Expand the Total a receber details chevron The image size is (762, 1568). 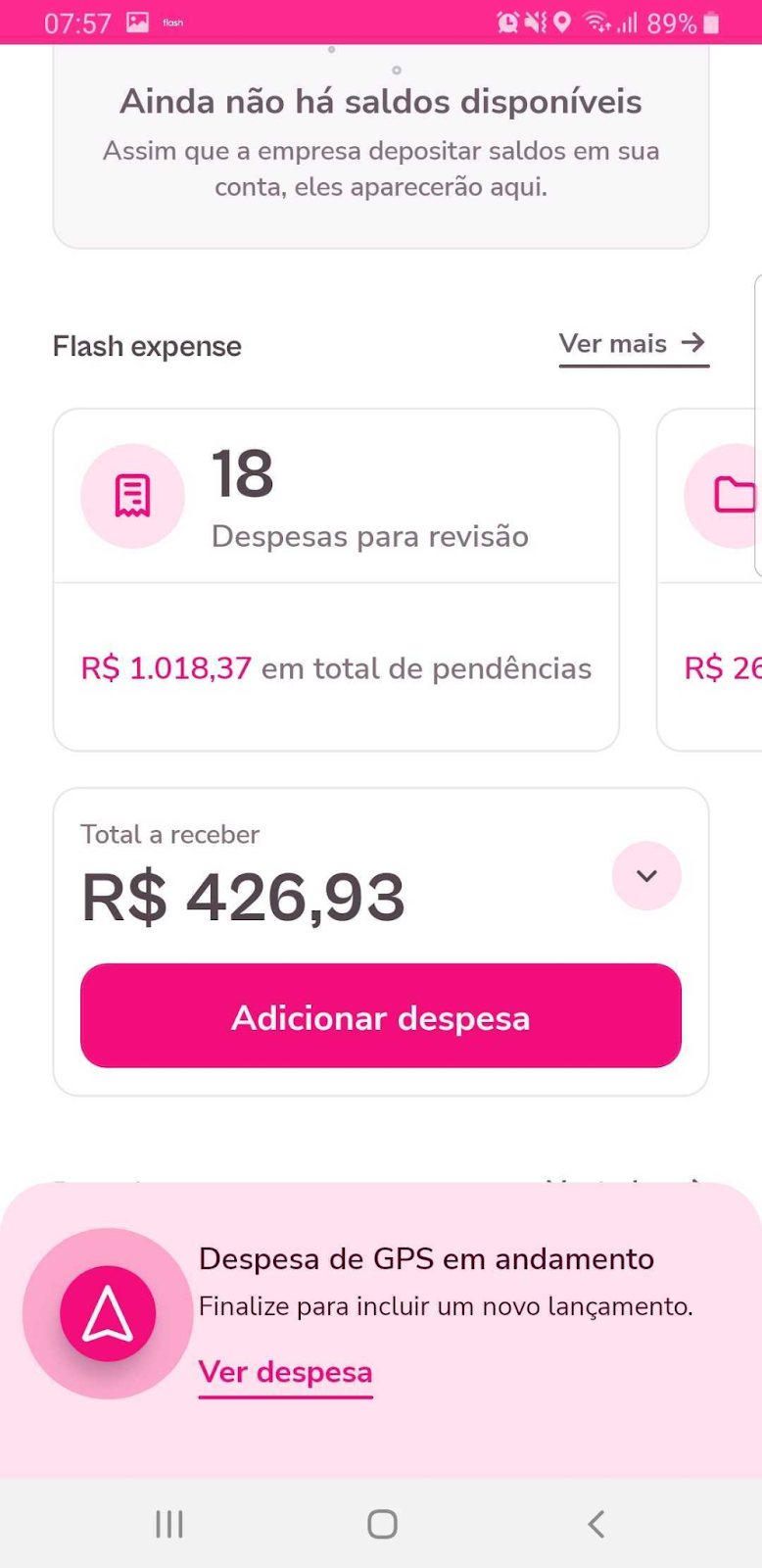pyautogui.click(x=645, y=875)
